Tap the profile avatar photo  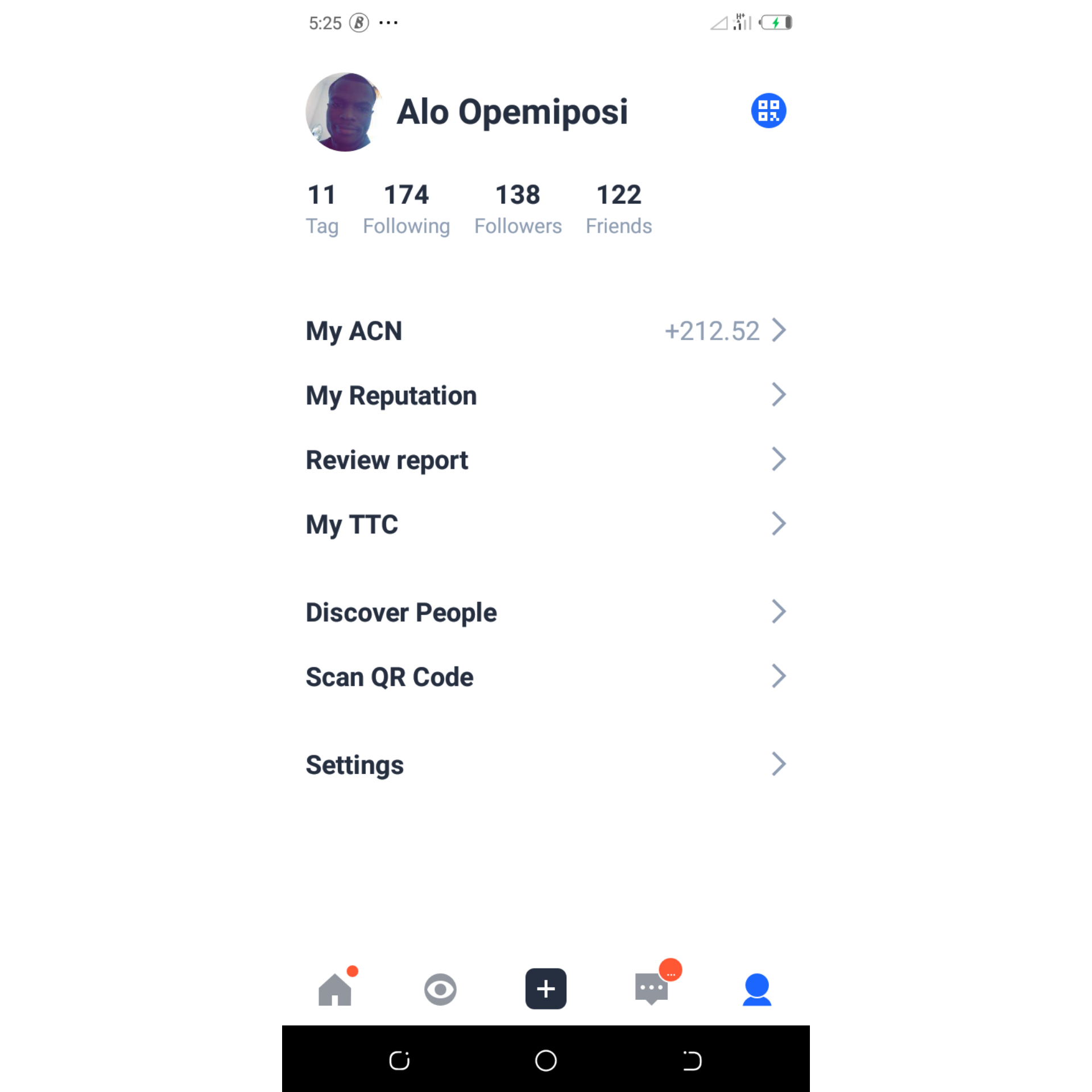click(x=343, y=112)
